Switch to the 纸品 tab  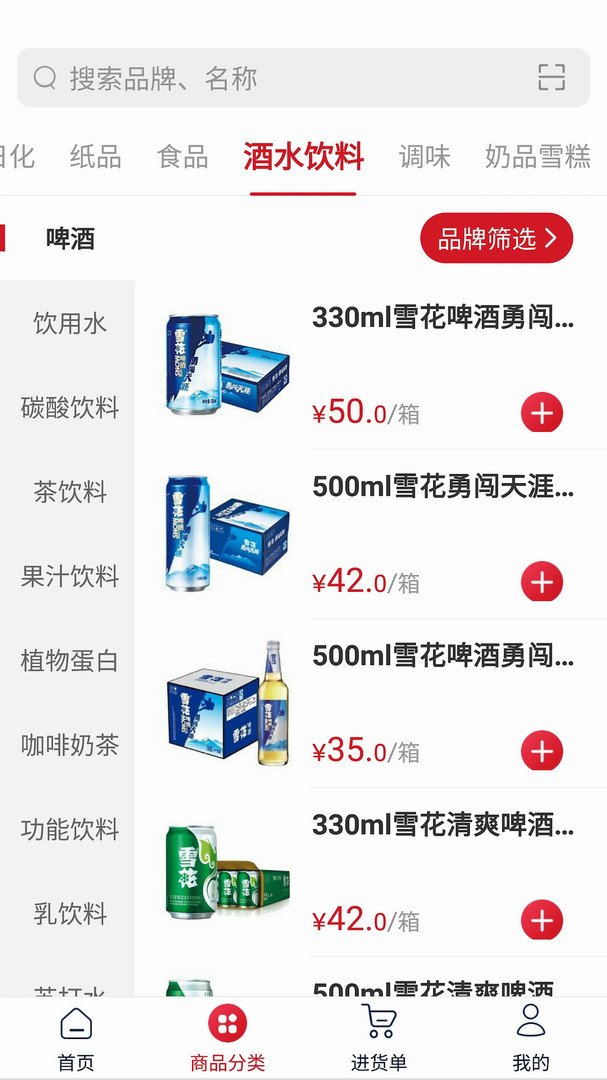(96, 157)
